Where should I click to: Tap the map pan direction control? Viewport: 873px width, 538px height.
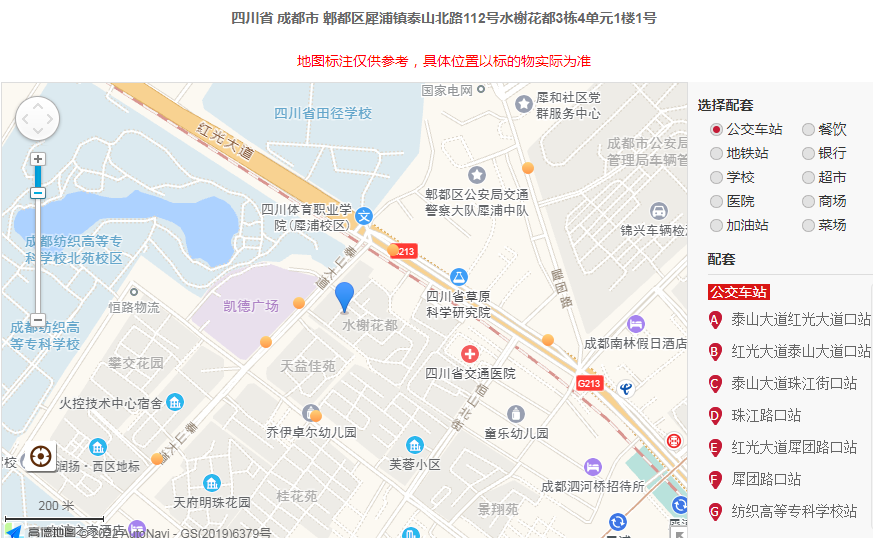tap(38, 119)
